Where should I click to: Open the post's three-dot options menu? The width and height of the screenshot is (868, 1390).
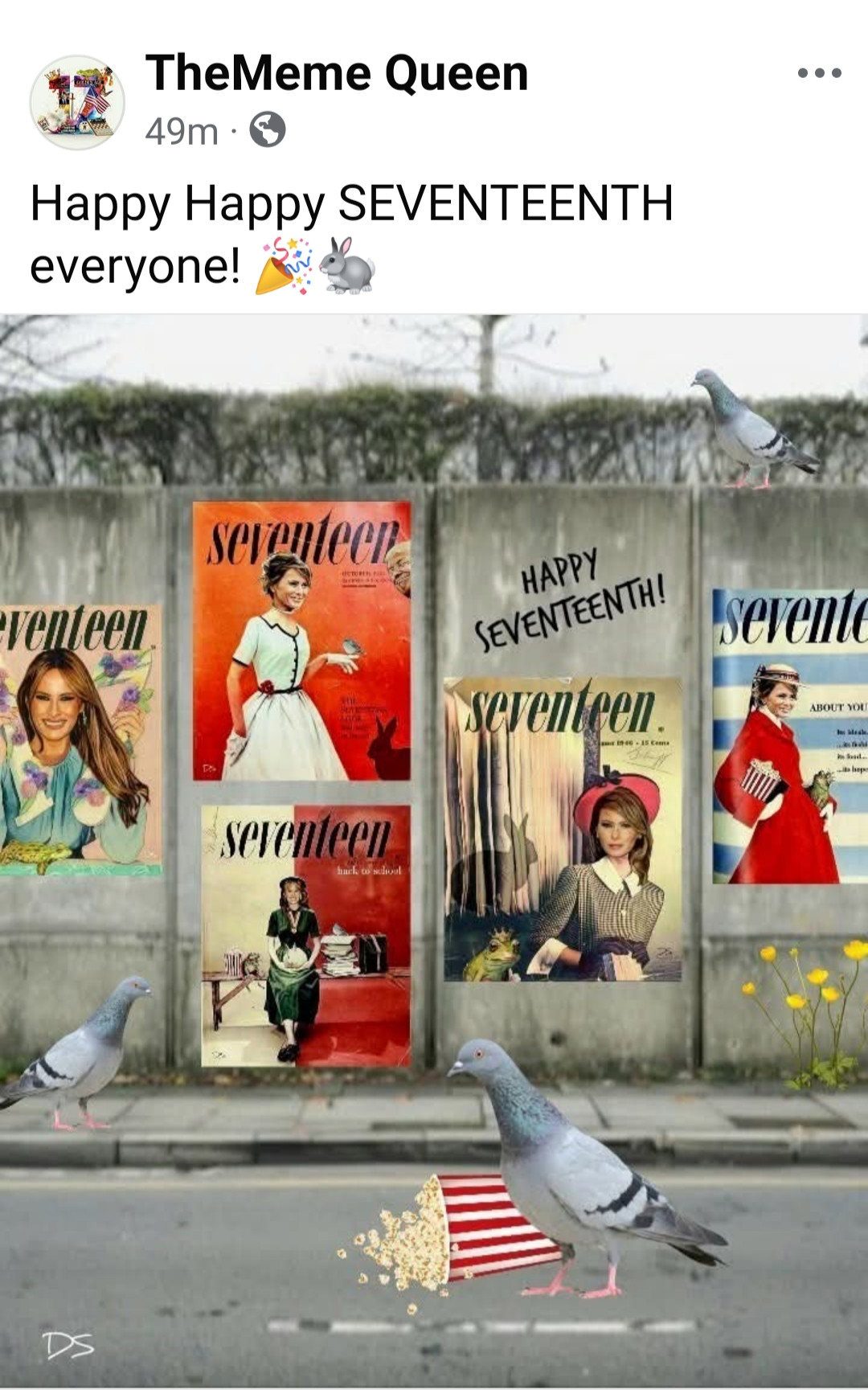[x=819, y=73]
